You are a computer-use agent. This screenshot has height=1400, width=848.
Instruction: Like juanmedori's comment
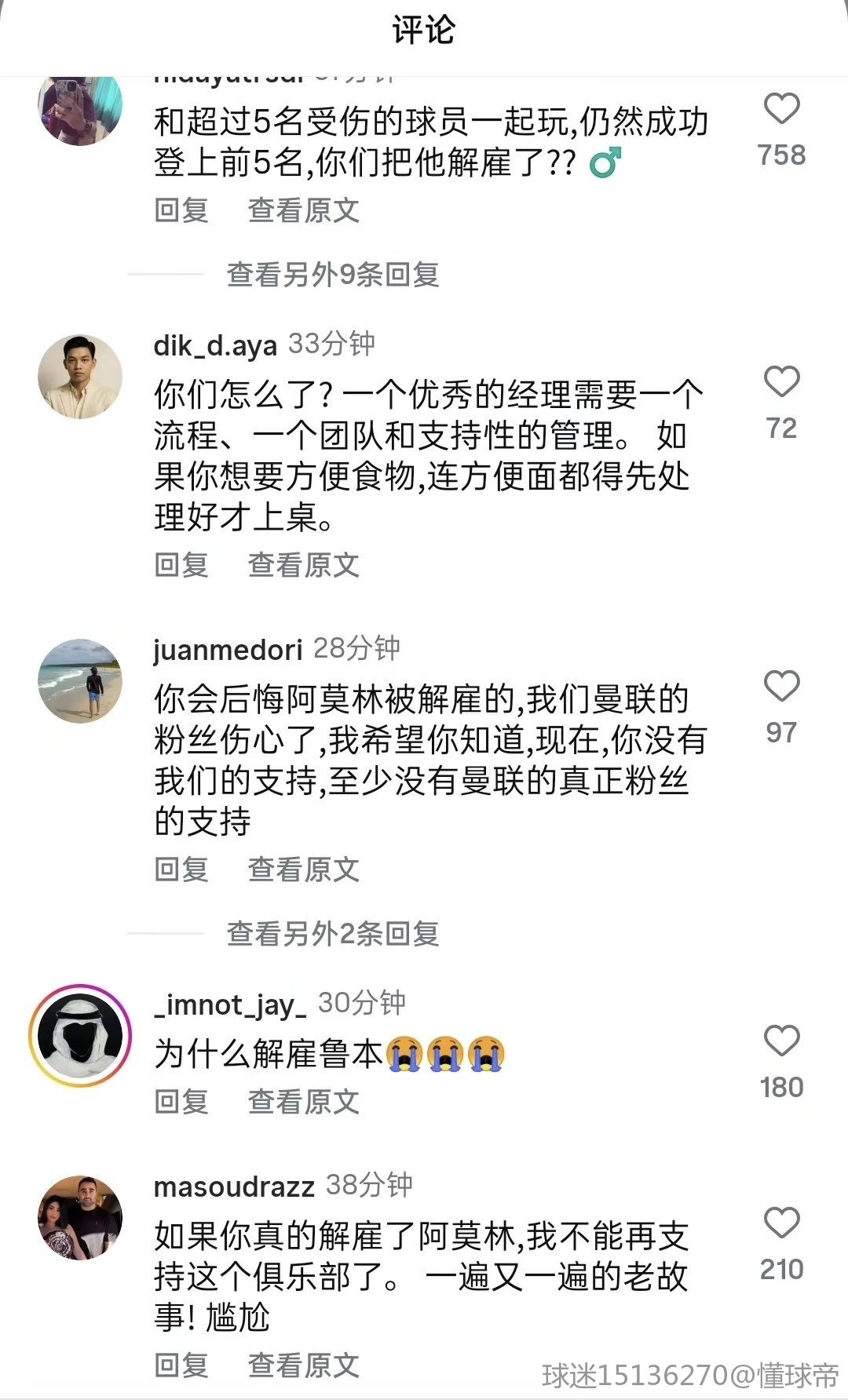coord(781,687)
